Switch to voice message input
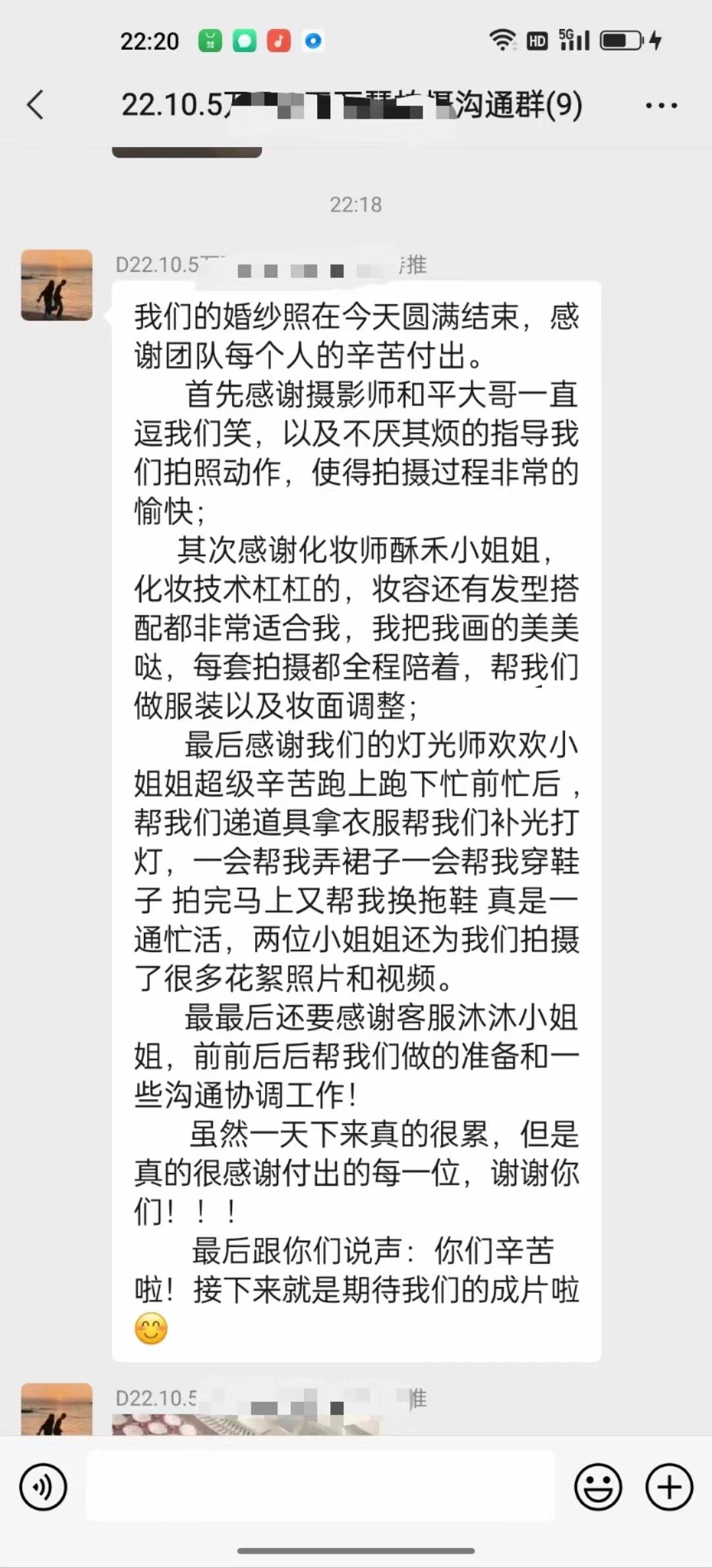This screenshot has width=712, height=1568. click(44, 1487)
